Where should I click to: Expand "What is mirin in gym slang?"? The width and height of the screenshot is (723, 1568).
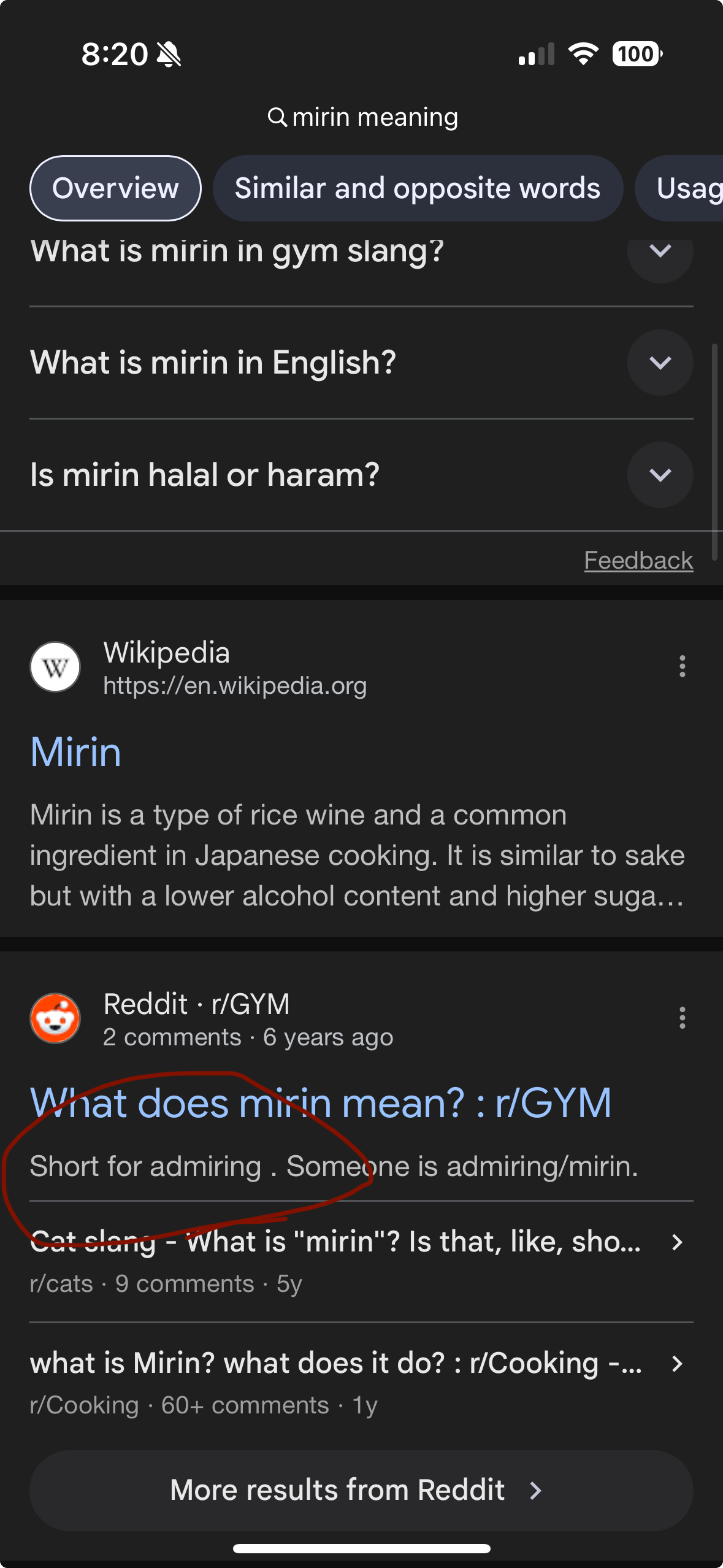click(660, 252)
